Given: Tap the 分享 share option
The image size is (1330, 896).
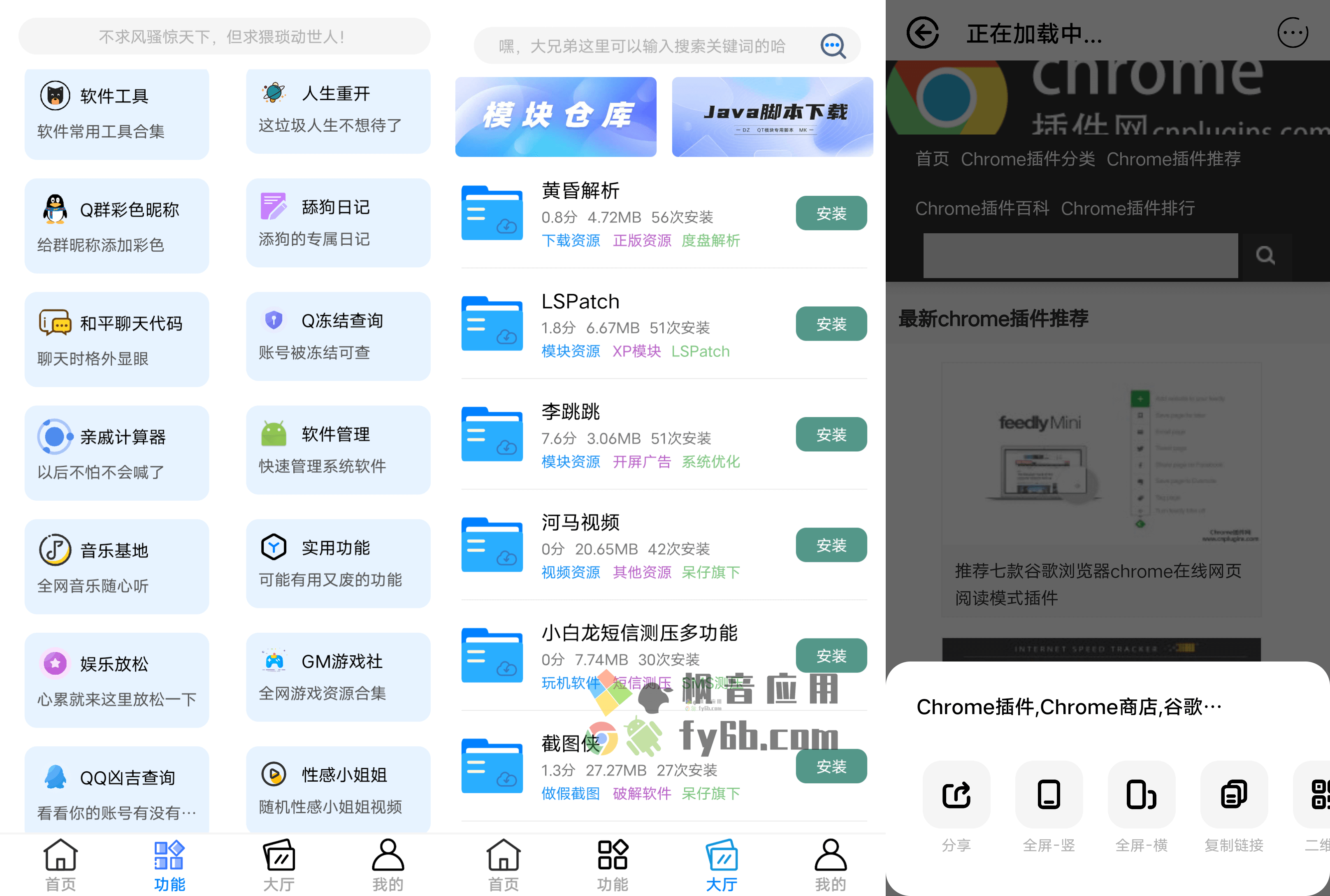Looking at the screenshot, I should 956,795.
